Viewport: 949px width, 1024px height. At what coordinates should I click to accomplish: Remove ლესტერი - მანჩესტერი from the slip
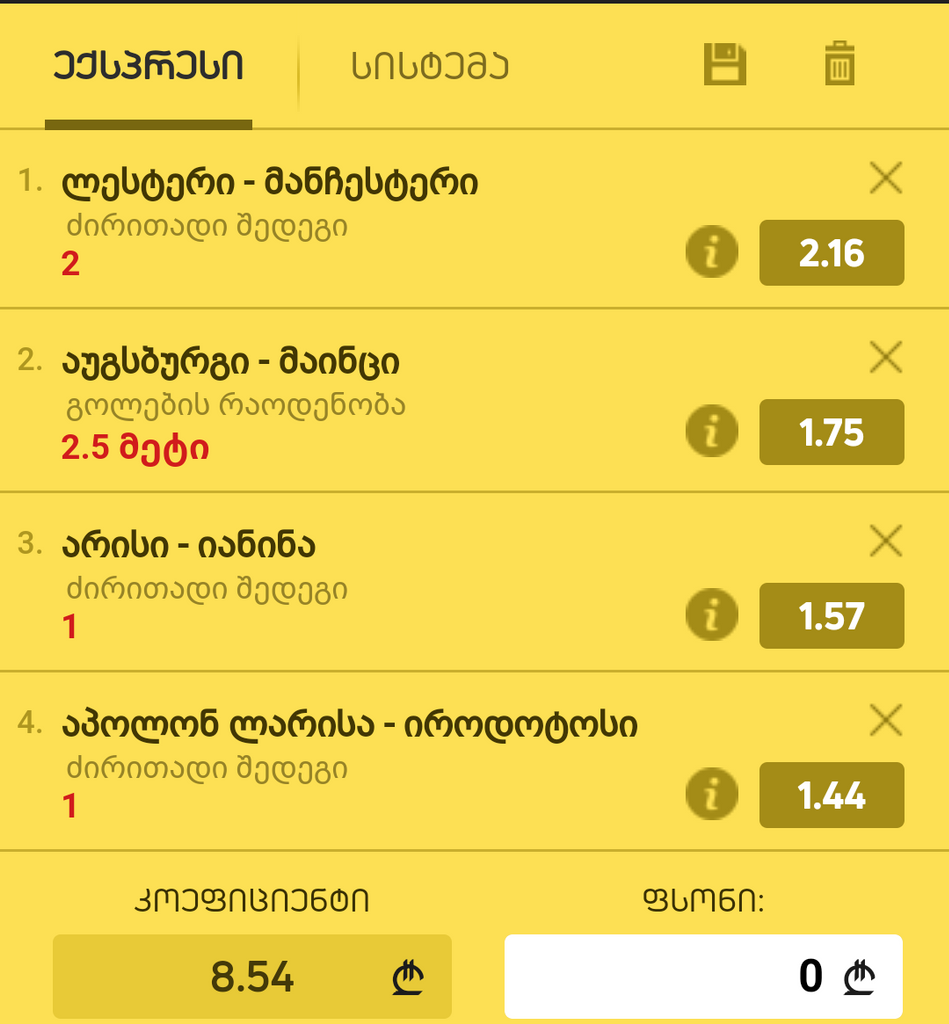tap(884, 178)
